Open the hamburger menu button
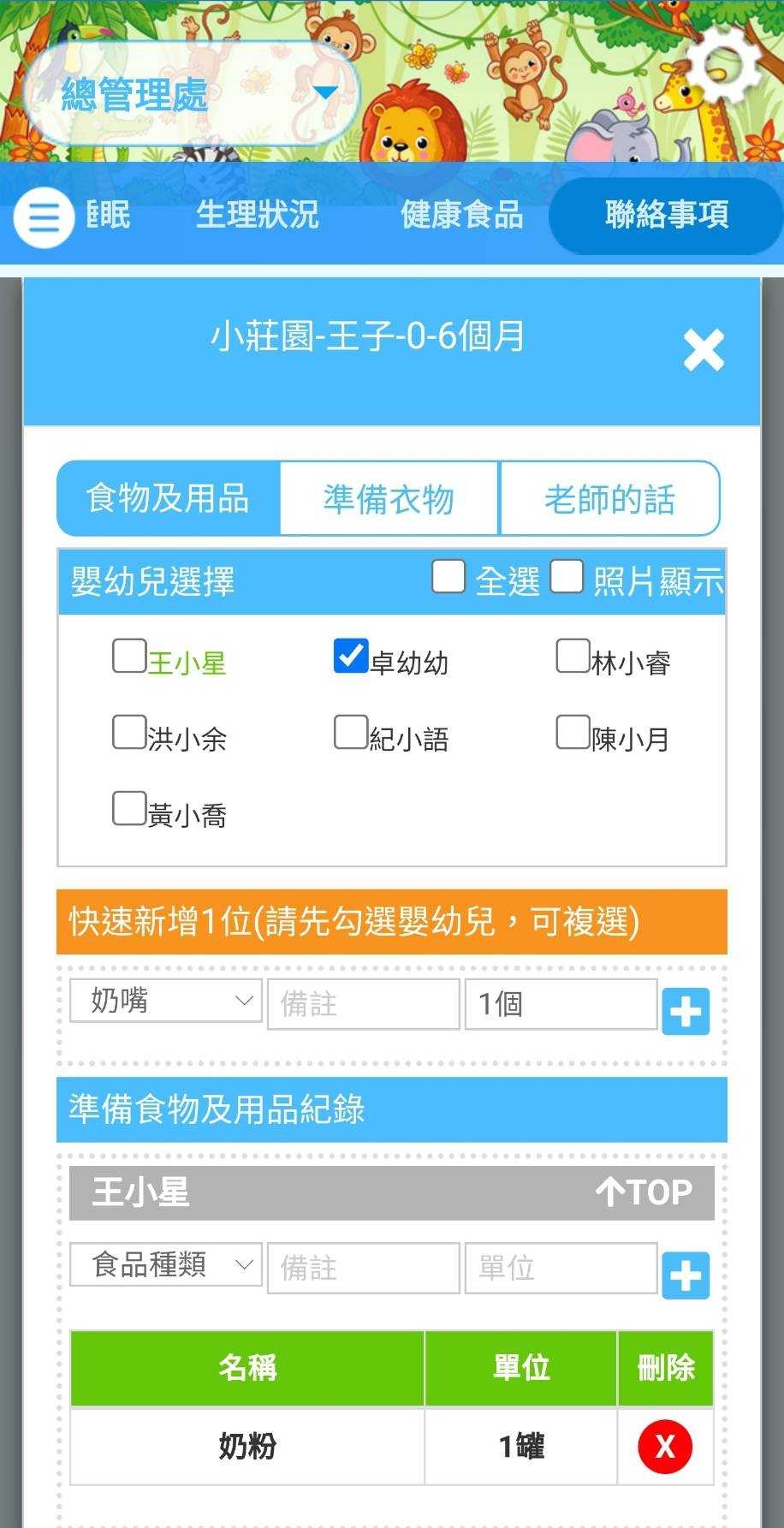 click(43, 217)
